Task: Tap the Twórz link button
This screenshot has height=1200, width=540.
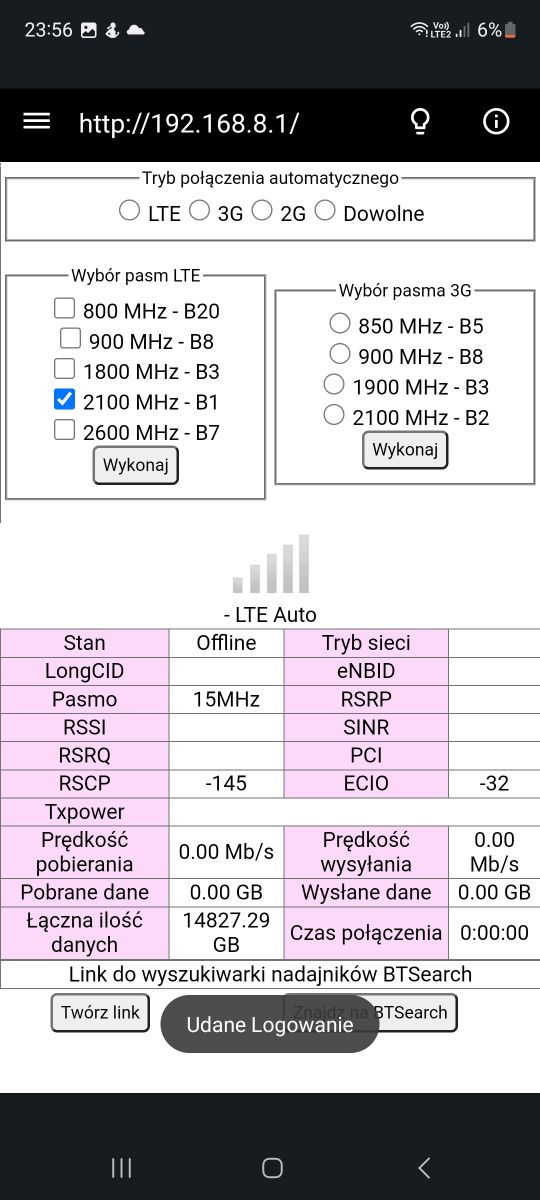Action: click(x=100, y=1013)
